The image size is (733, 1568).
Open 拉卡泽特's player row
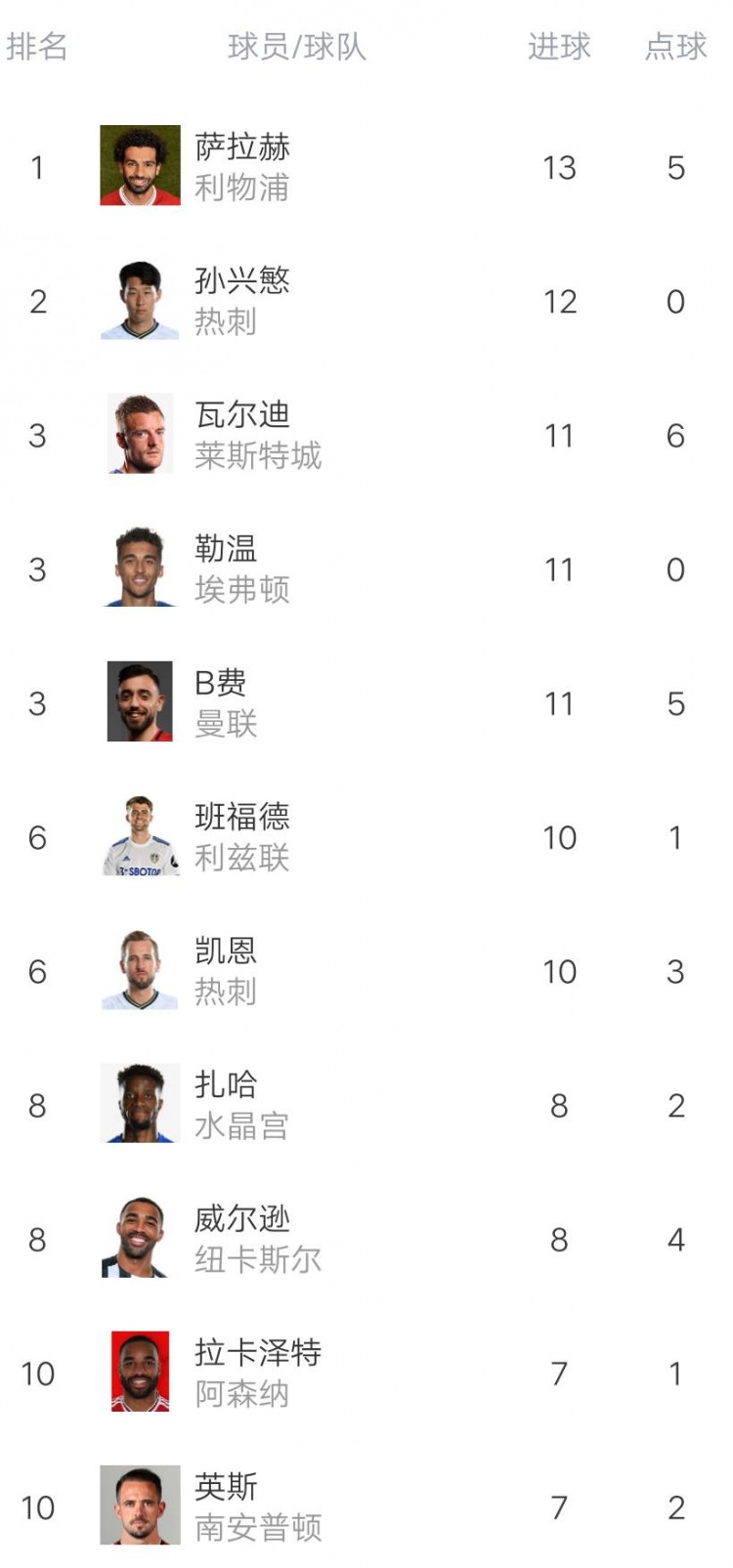pyautogui.click(x=366, y=1372)
